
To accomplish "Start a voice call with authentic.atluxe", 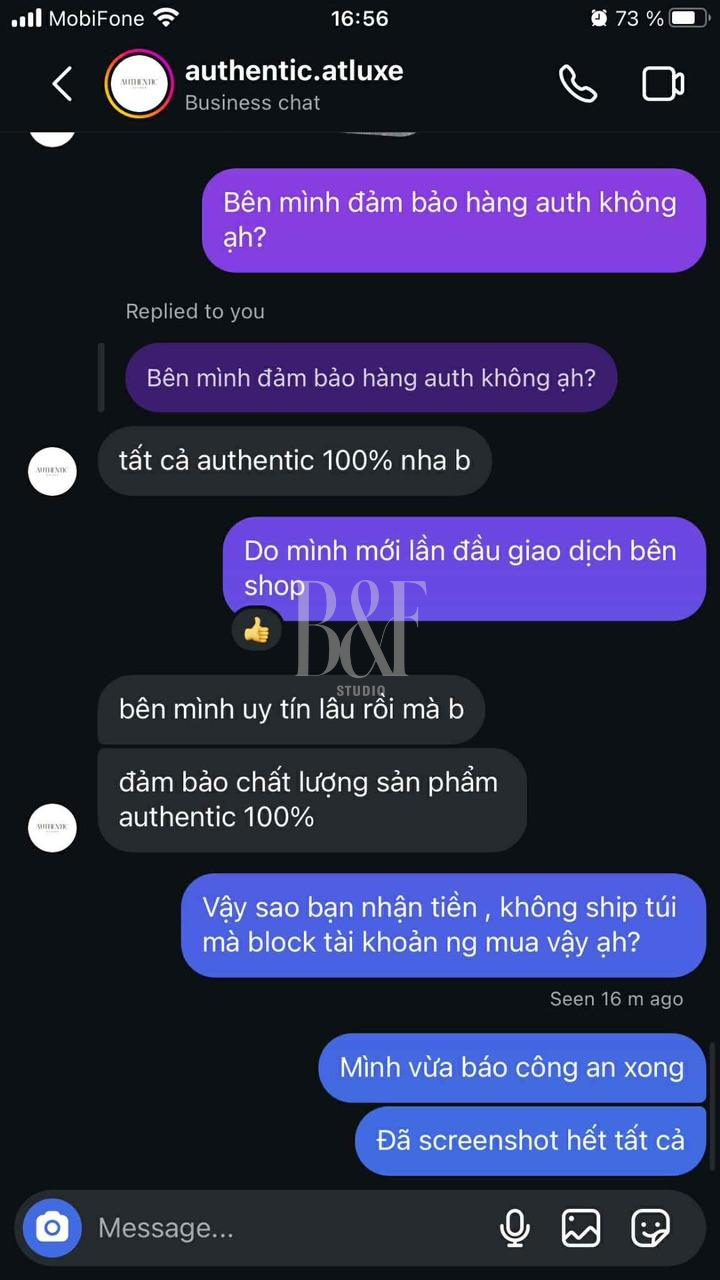I will tap(577, 85).
